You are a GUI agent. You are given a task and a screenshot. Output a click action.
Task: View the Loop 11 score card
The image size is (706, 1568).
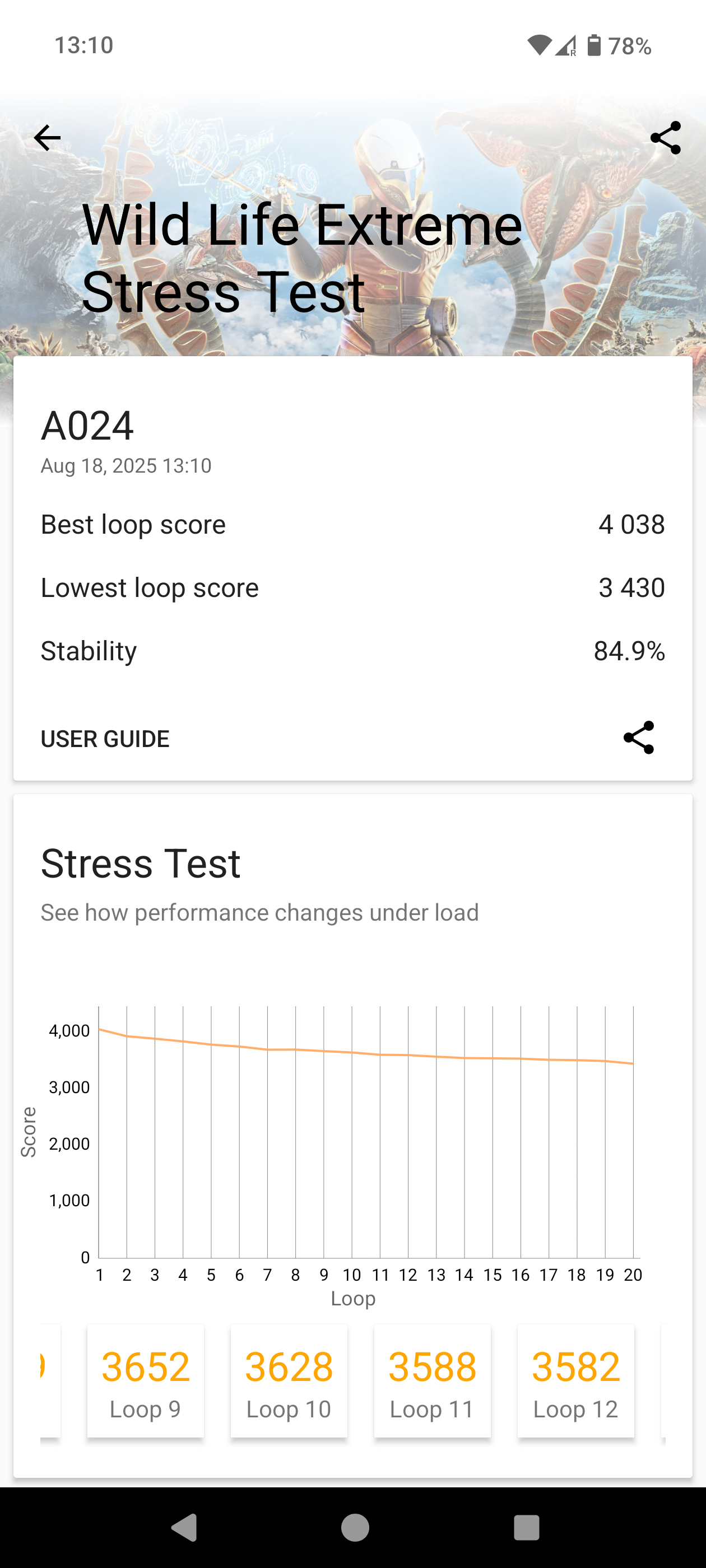[433, 1382]
